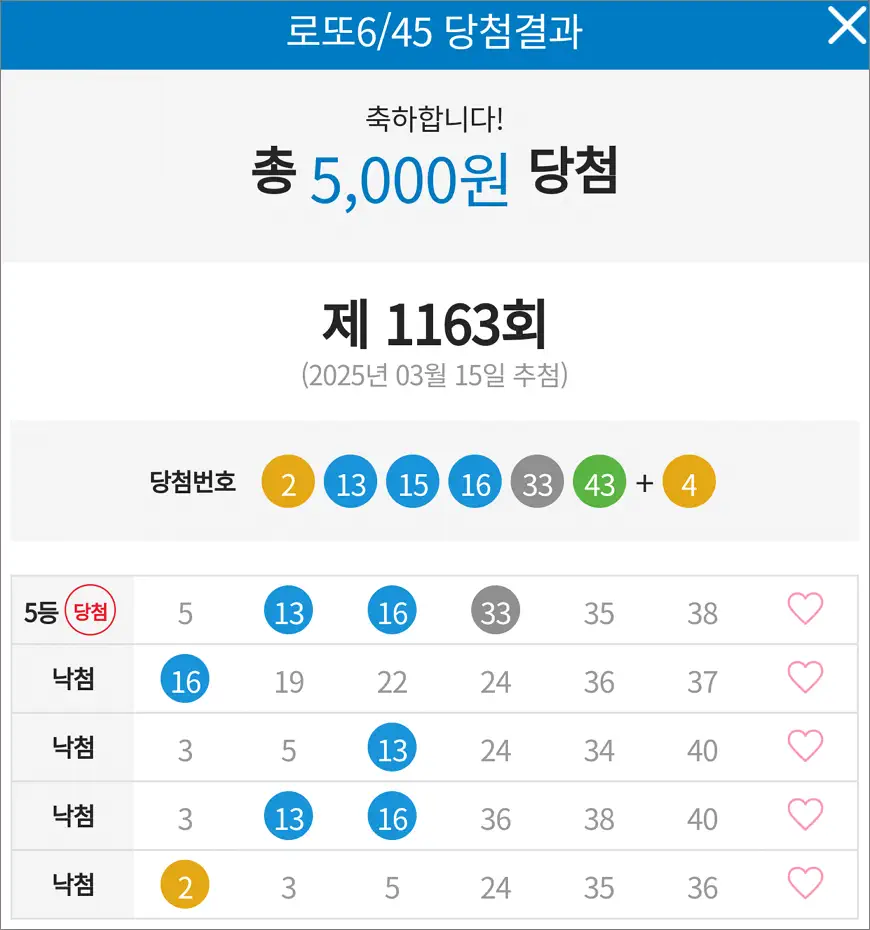Close the lottery result popup

[846, 27]
